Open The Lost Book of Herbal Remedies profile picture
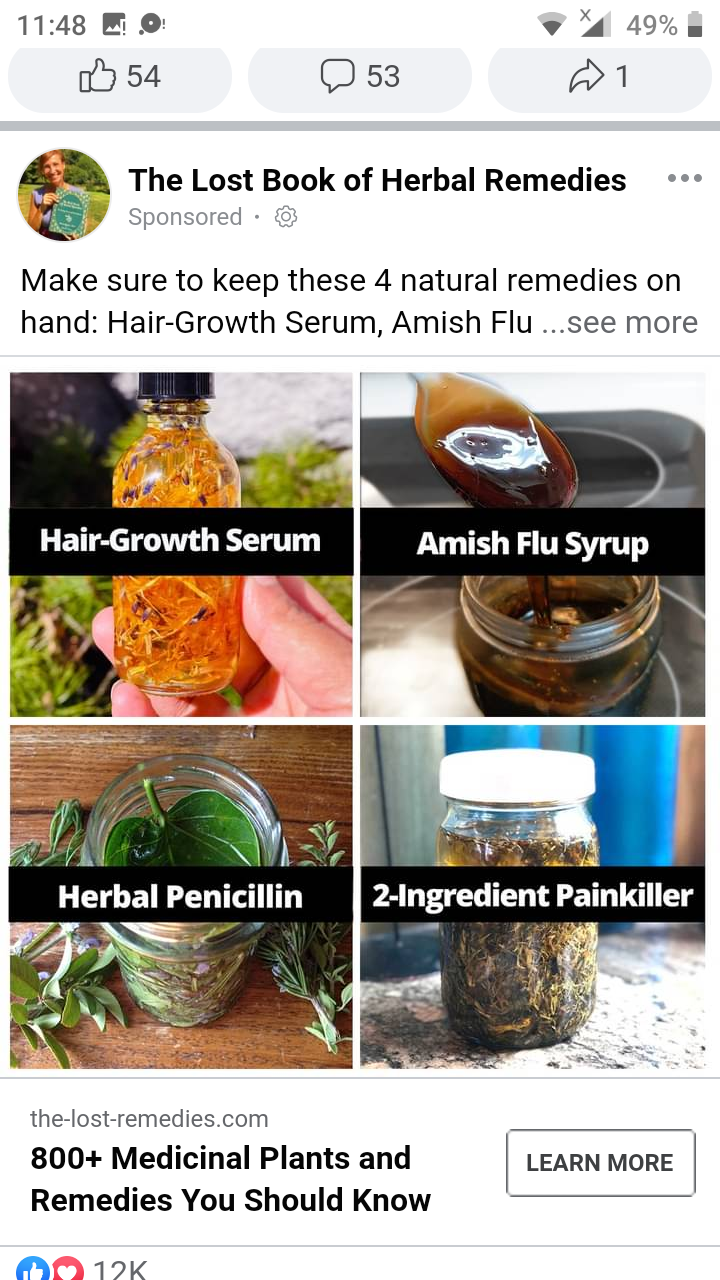 pos(64,195)
